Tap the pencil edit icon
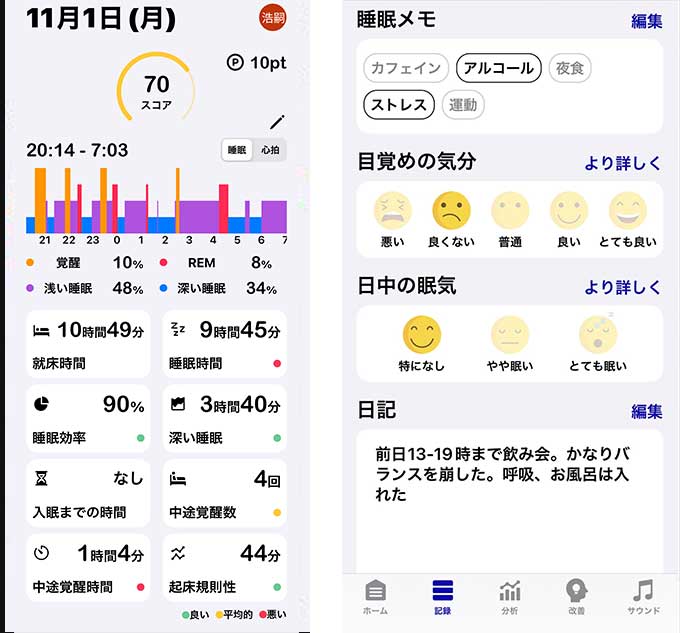This screenshot has width=680, height=633. pyautogui.click(x=277, y=122)
